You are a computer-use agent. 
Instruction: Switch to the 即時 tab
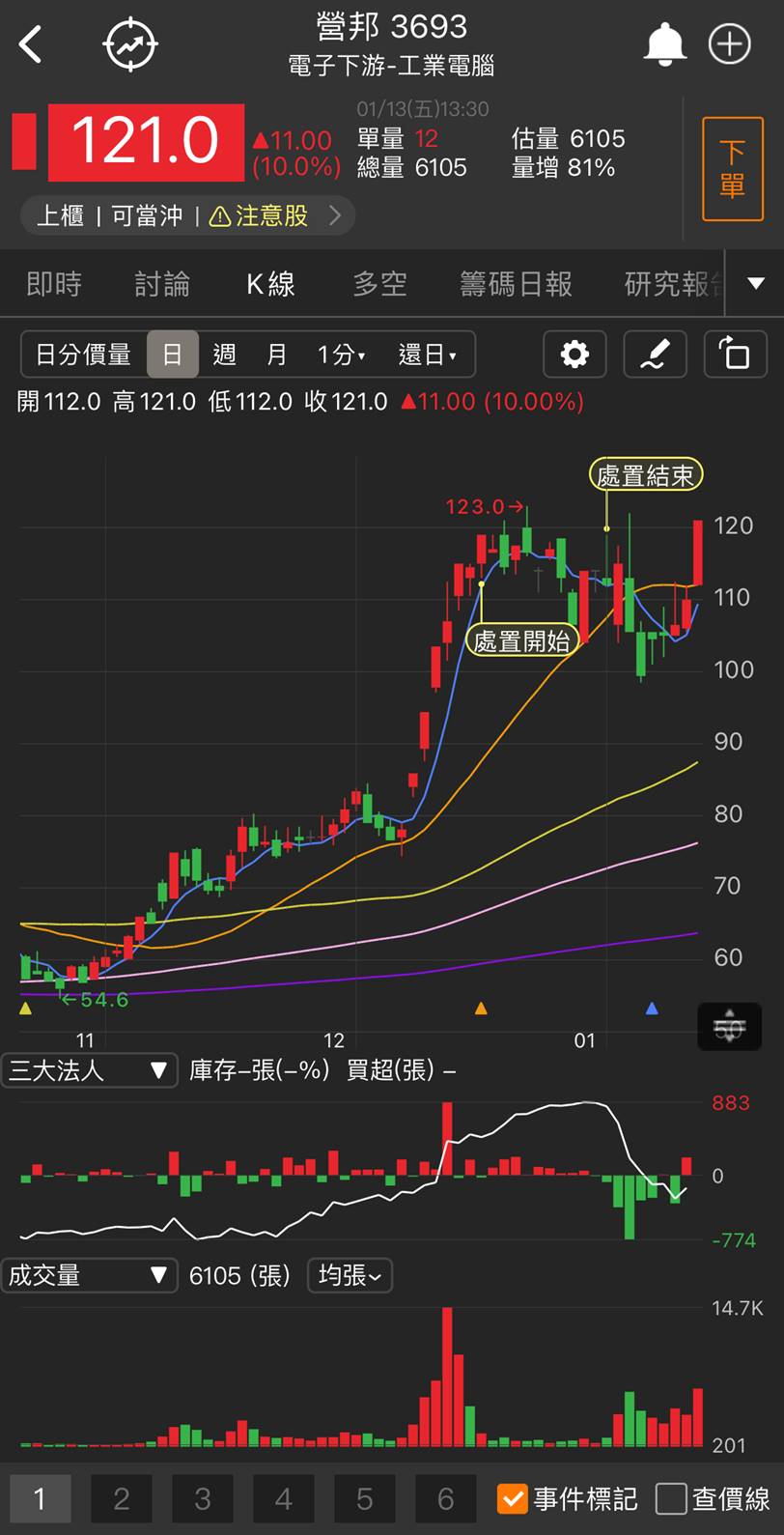click(54, 284)
